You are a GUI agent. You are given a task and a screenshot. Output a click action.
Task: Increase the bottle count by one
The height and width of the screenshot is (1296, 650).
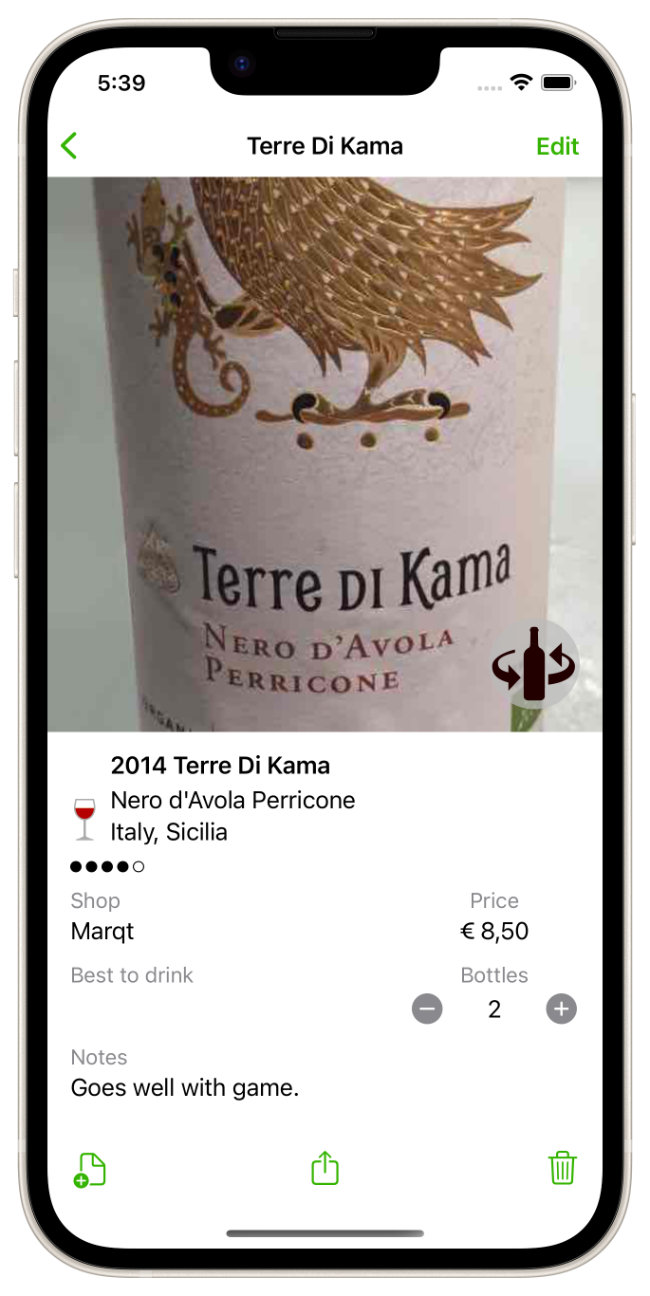click(561, 1009)
